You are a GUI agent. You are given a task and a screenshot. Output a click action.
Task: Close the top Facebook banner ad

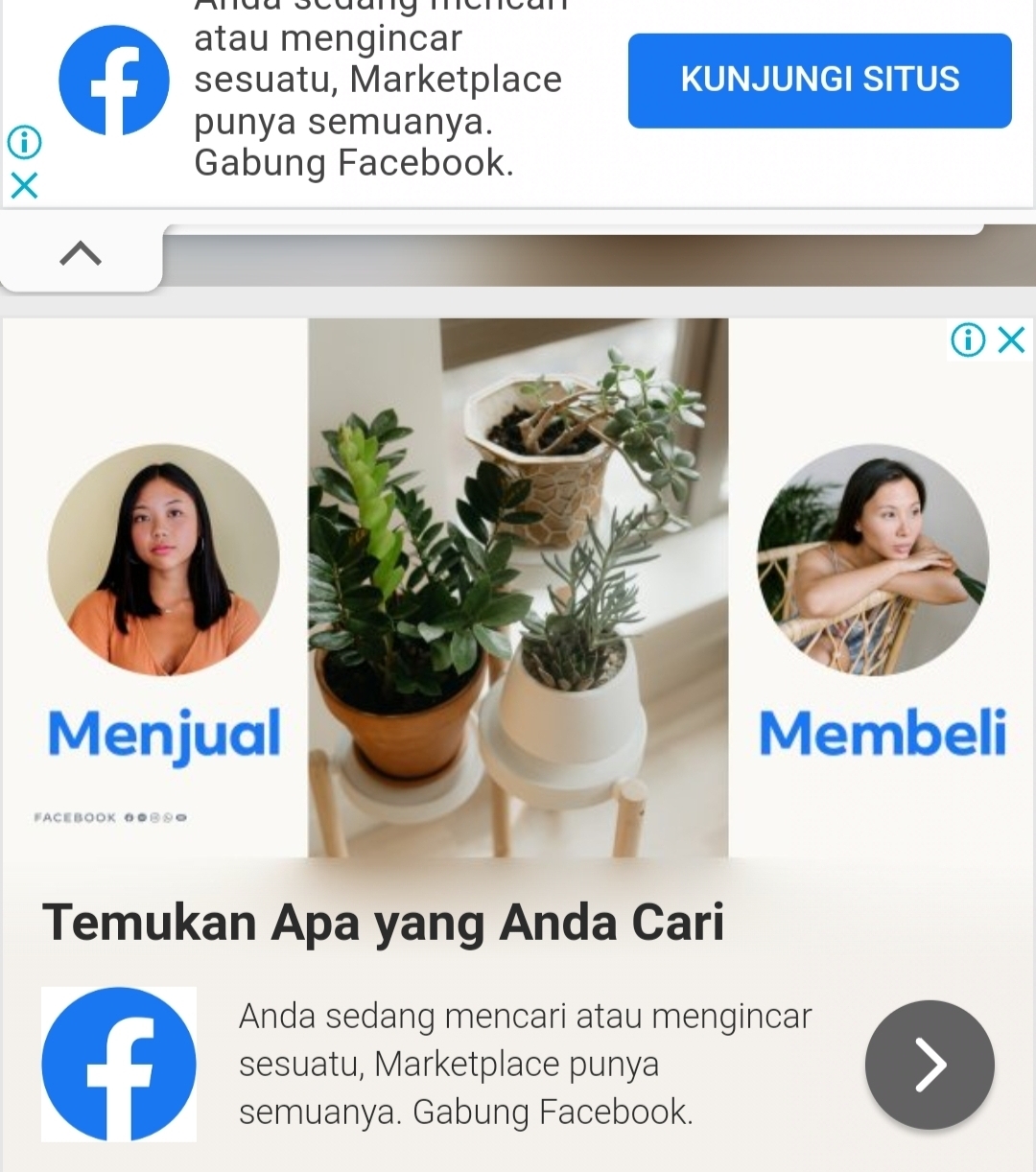point(24,185)
